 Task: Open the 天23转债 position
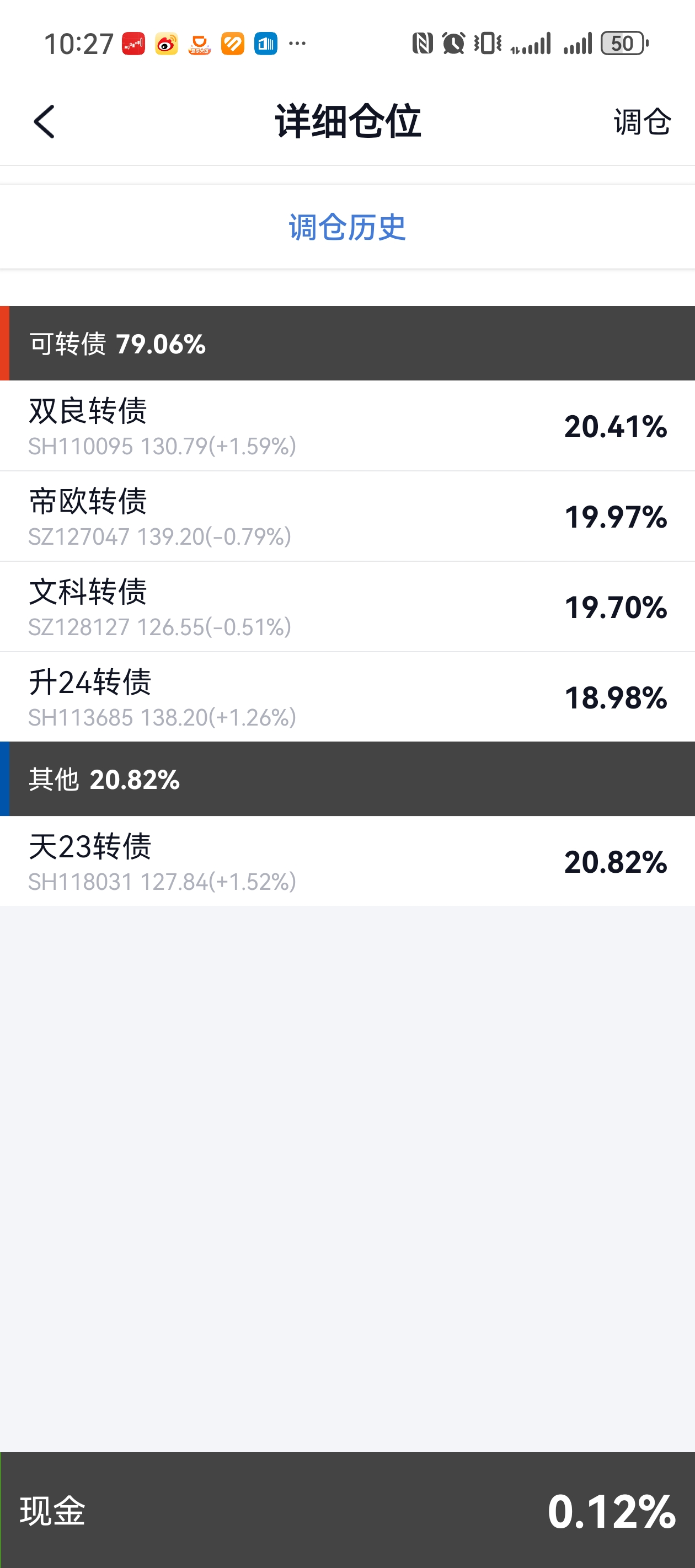pyautogui.click(x=347, y=861)
